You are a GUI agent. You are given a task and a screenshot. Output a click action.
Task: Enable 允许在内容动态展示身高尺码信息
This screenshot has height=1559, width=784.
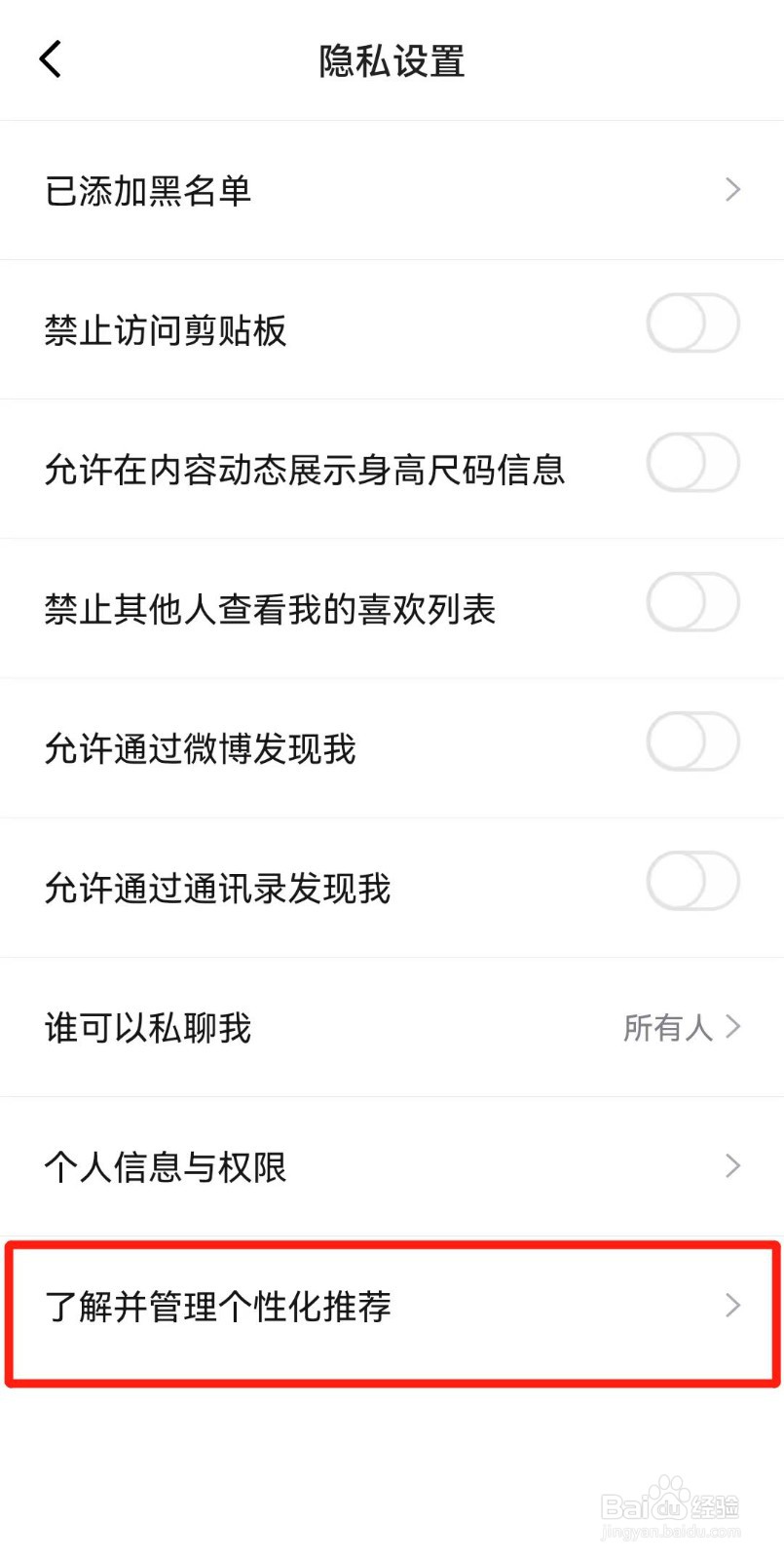pos(692,463)
